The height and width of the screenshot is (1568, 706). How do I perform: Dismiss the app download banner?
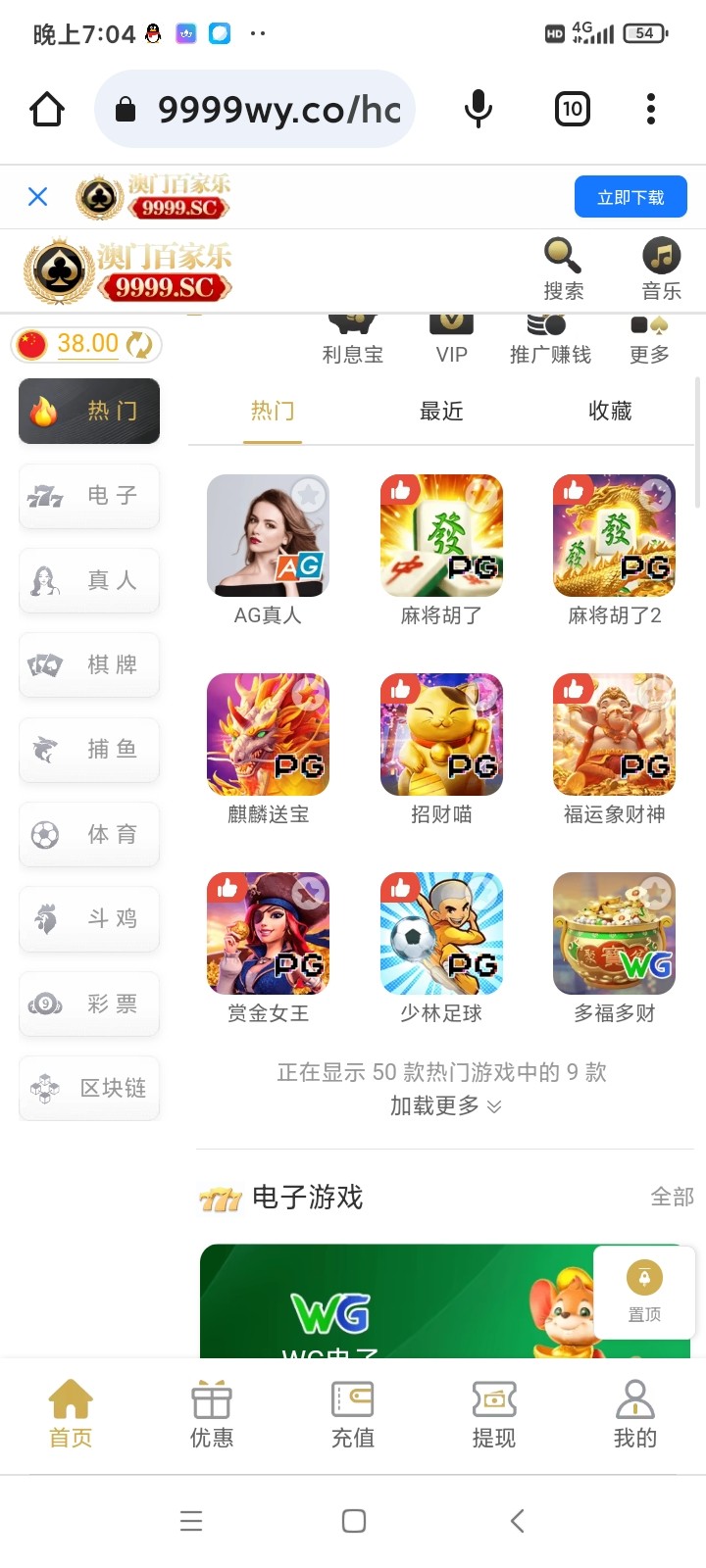[x=38, y=197]
